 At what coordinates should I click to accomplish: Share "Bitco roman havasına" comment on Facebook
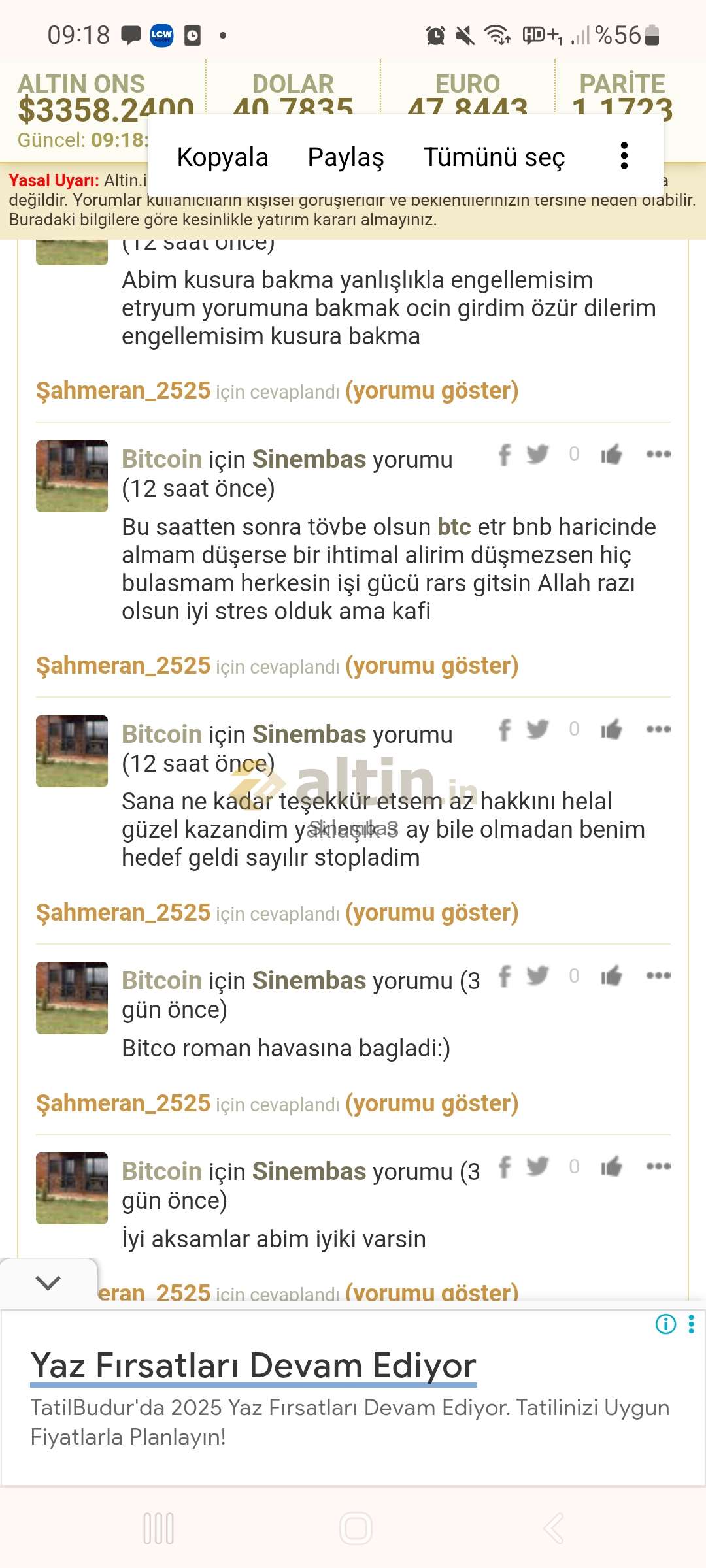[505, 976]
